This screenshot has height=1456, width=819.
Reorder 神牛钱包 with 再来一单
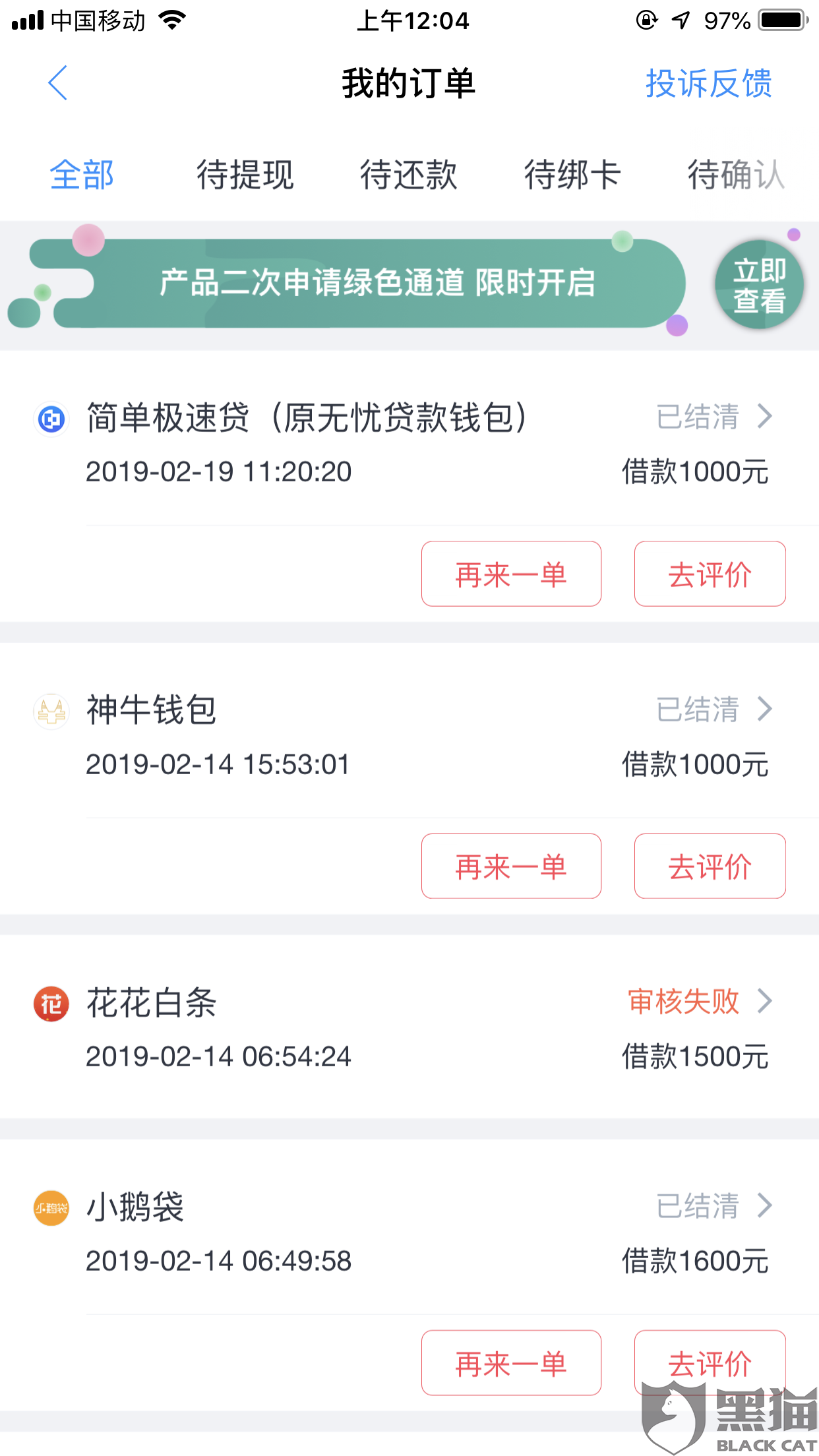pos(511,866)
